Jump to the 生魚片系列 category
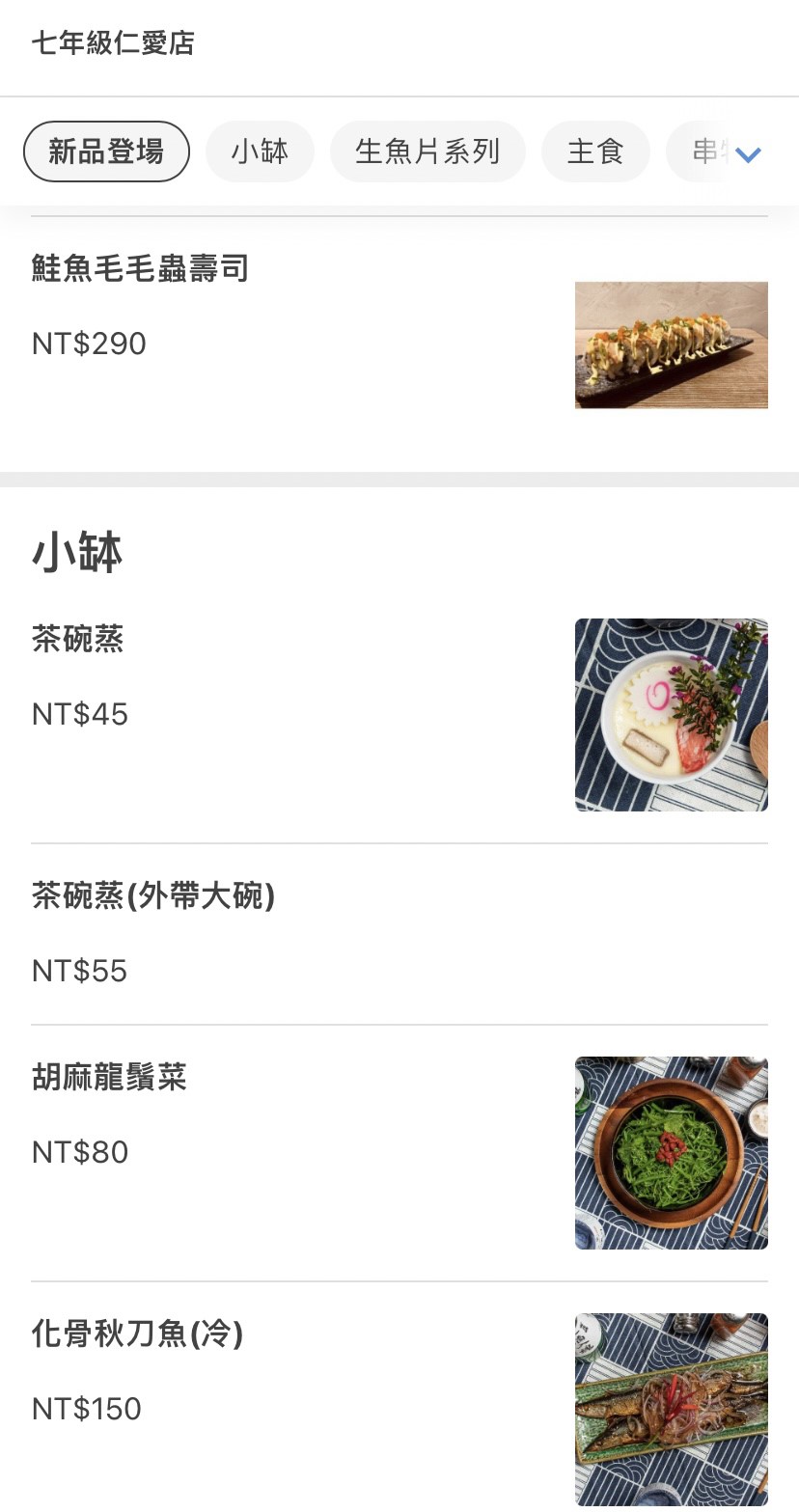 click(x=427, y=151)
